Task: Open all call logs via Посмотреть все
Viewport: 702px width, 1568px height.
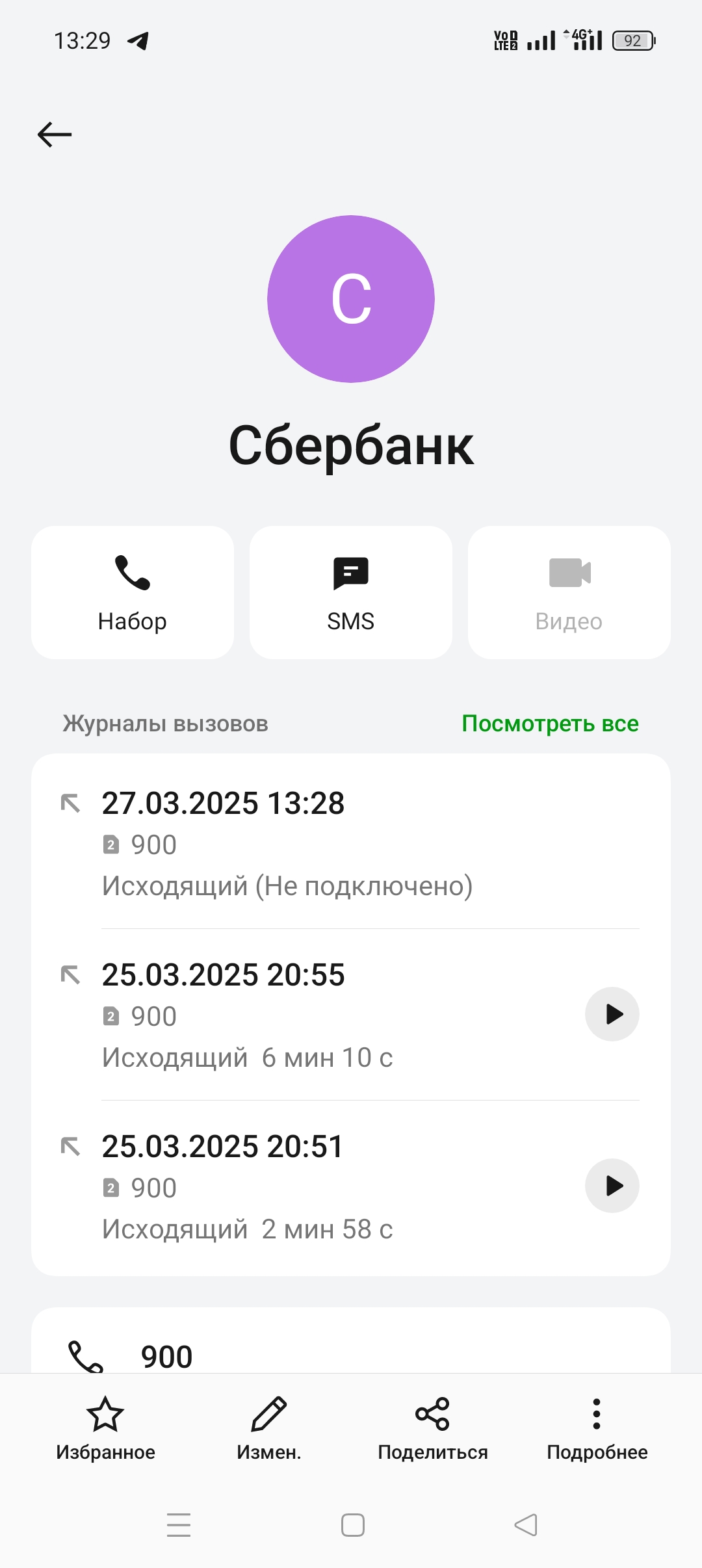Action: tap(550, 724)
